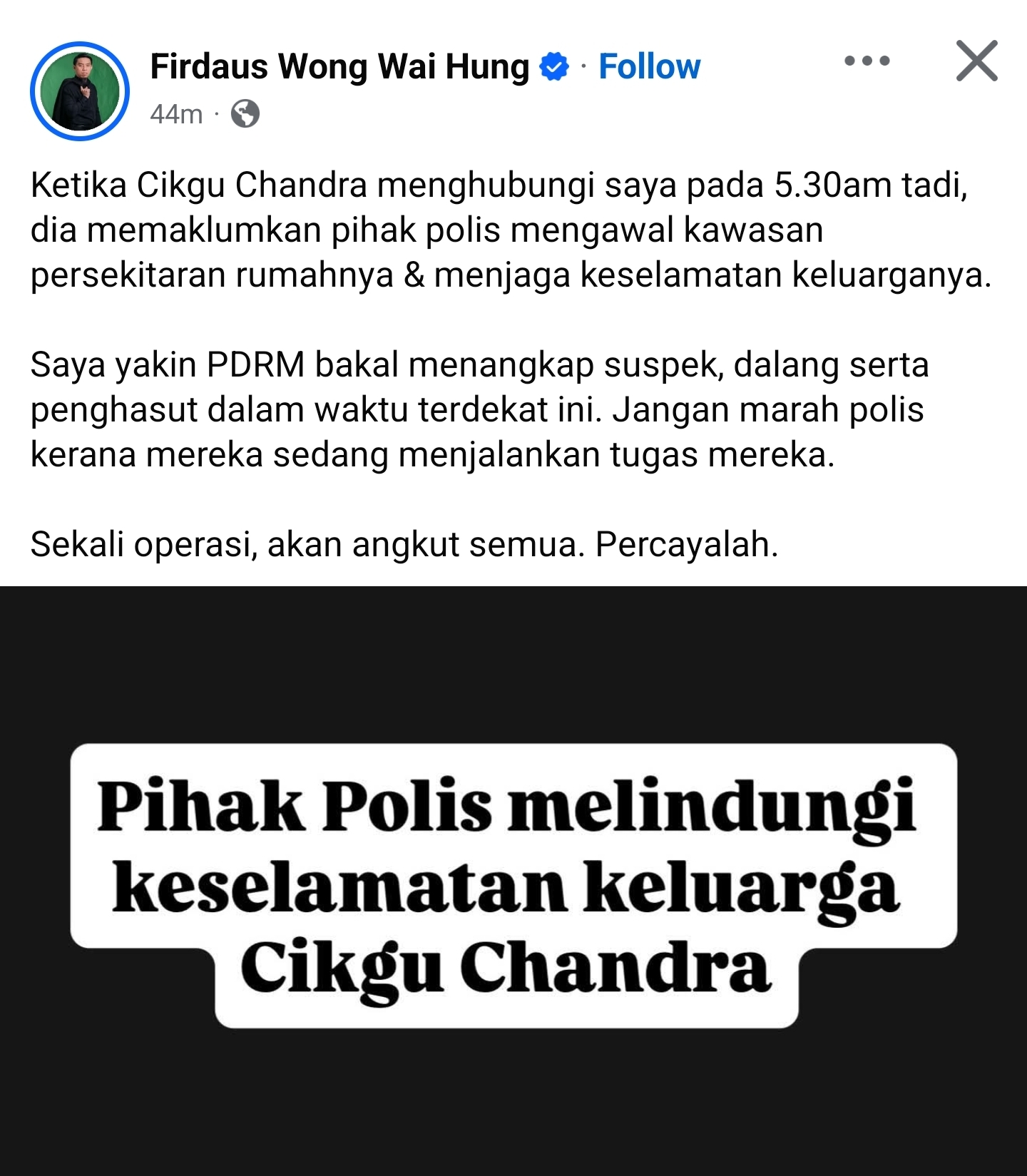Open Firdaus Wong Wai Hung's profile name
This screenshot has height=1176, width=1027.
tap(339, 67)
